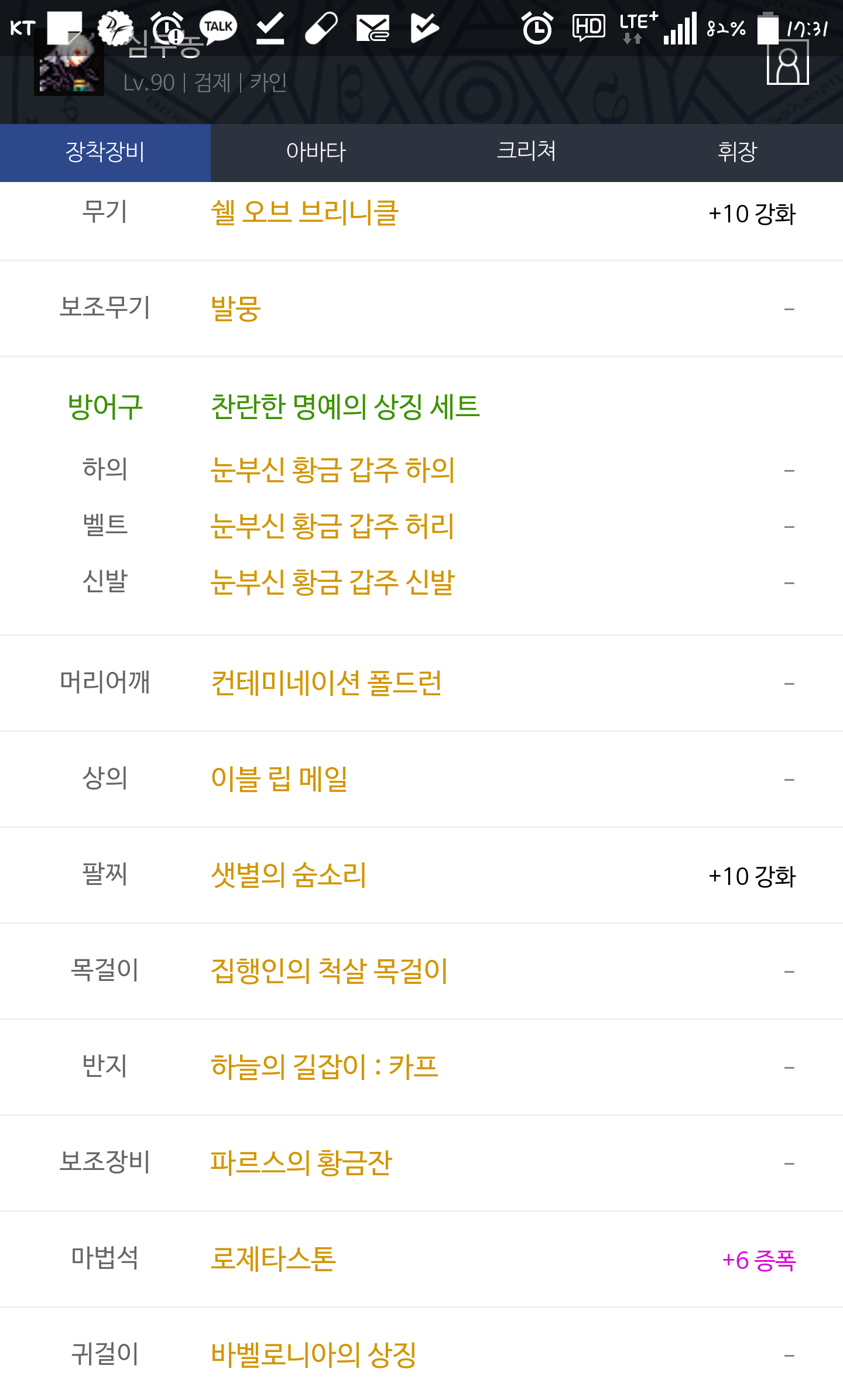View 눈부신 황금 갑주 하의 details

(333, 470)
